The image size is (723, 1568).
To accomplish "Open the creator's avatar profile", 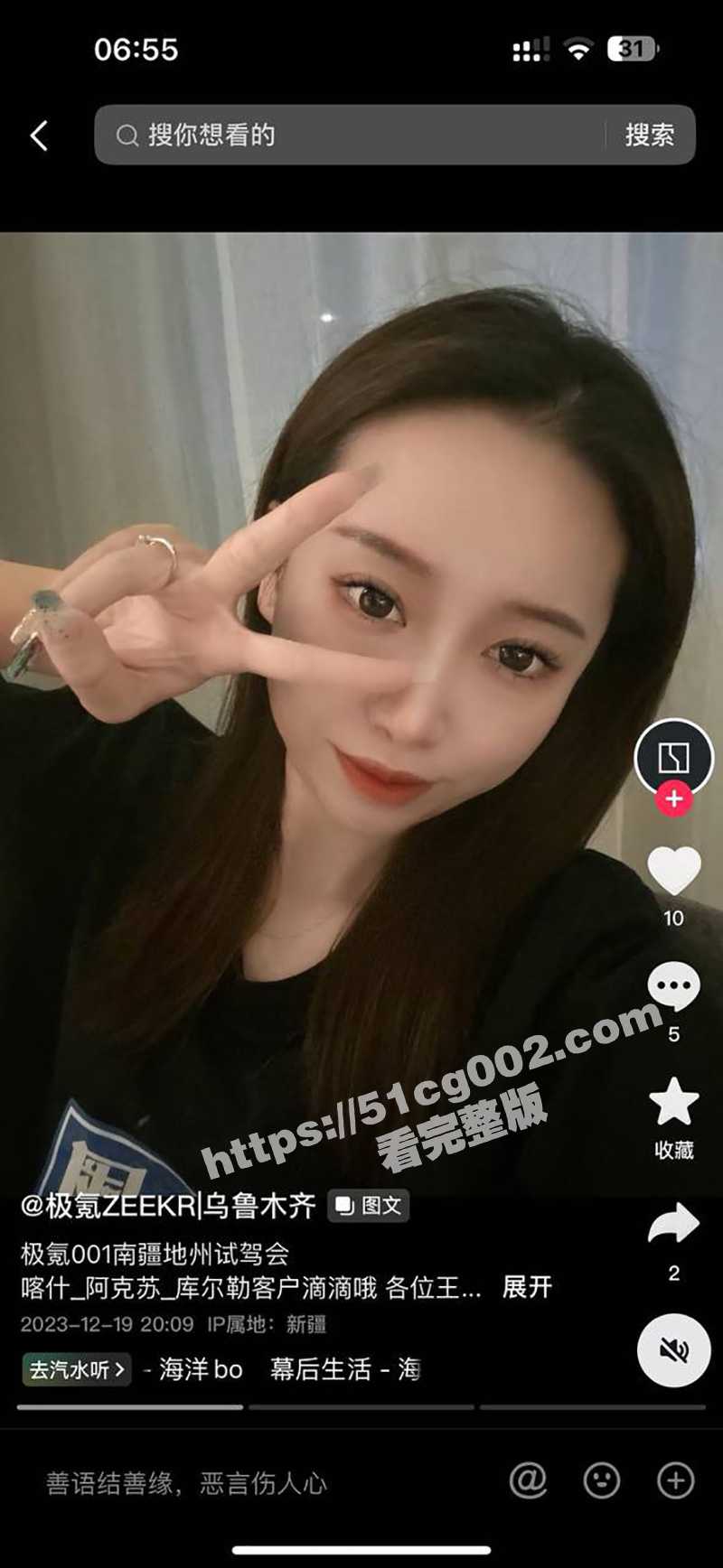I will pyautogui.click(x=673, y=757).
